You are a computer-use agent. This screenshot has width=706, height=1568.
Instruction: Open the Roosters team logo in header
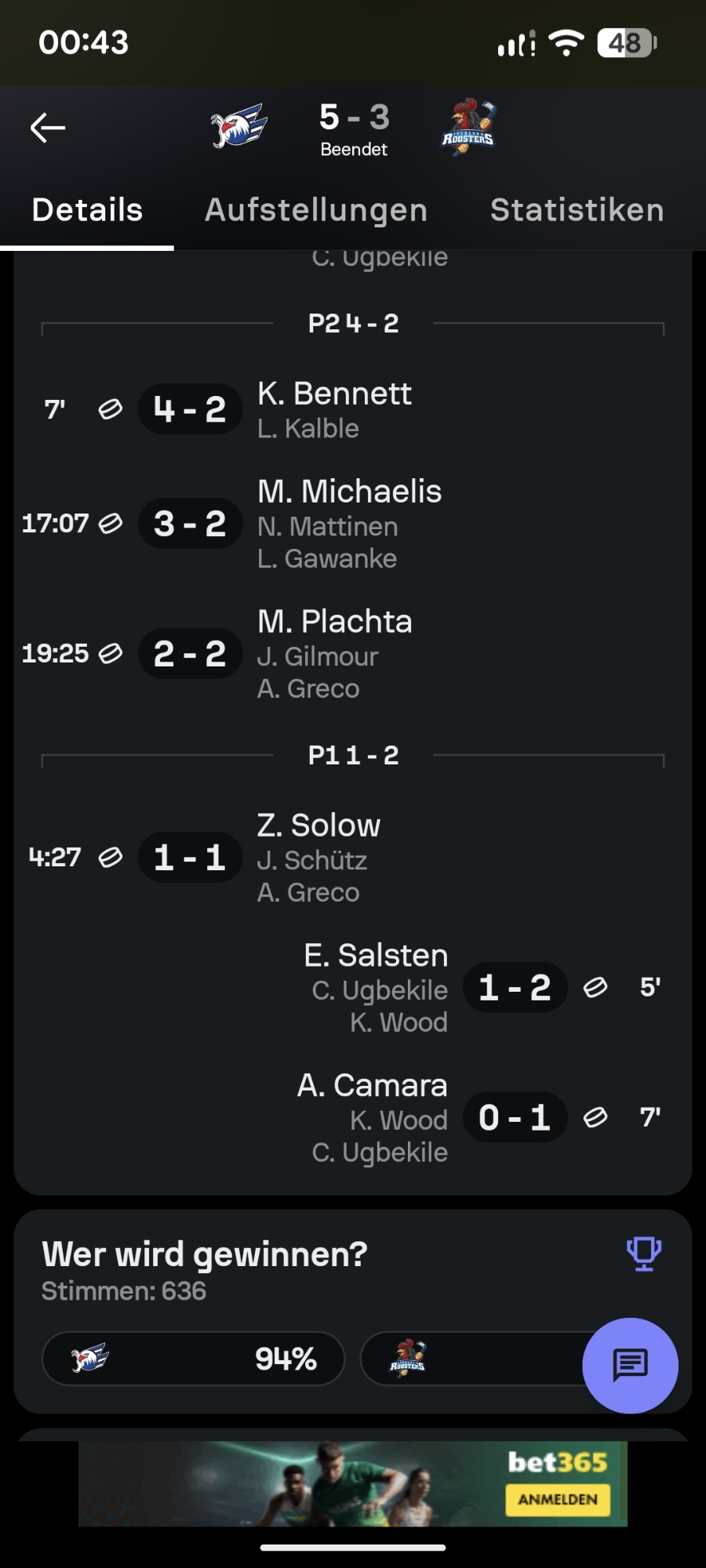(468, 127)
